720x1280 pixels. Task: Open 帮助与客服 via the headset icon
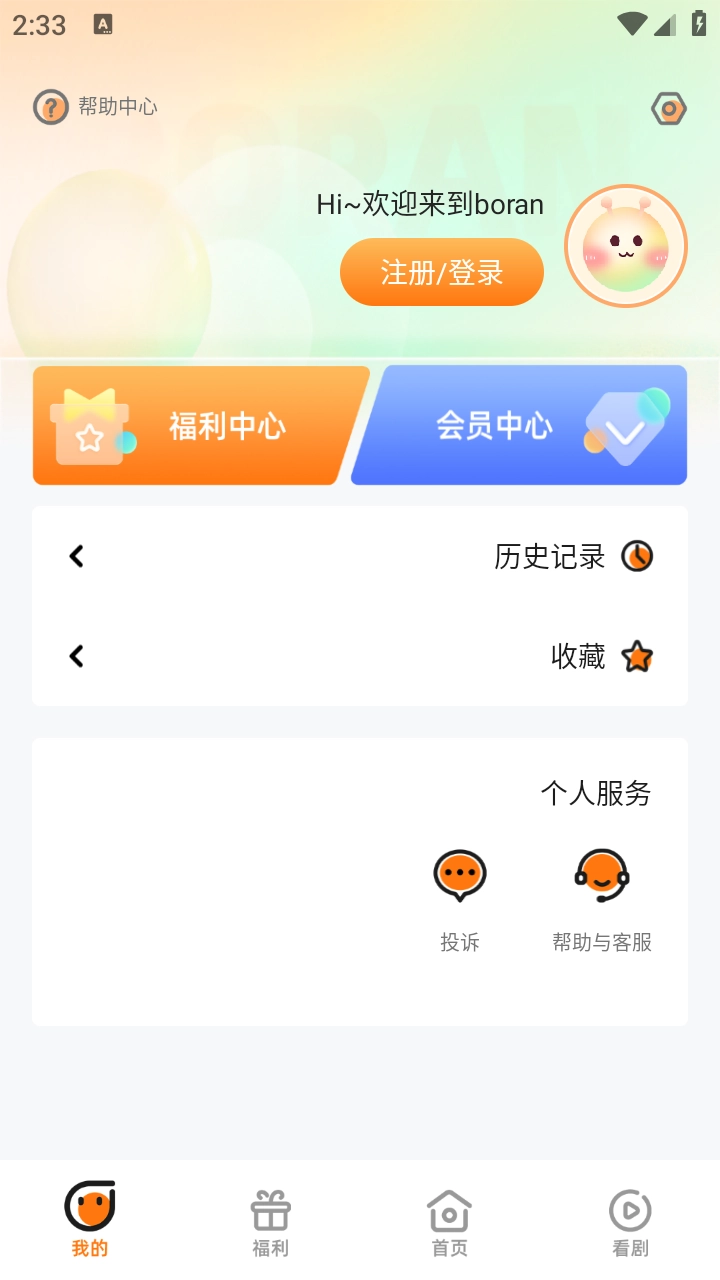pos(601,875)
